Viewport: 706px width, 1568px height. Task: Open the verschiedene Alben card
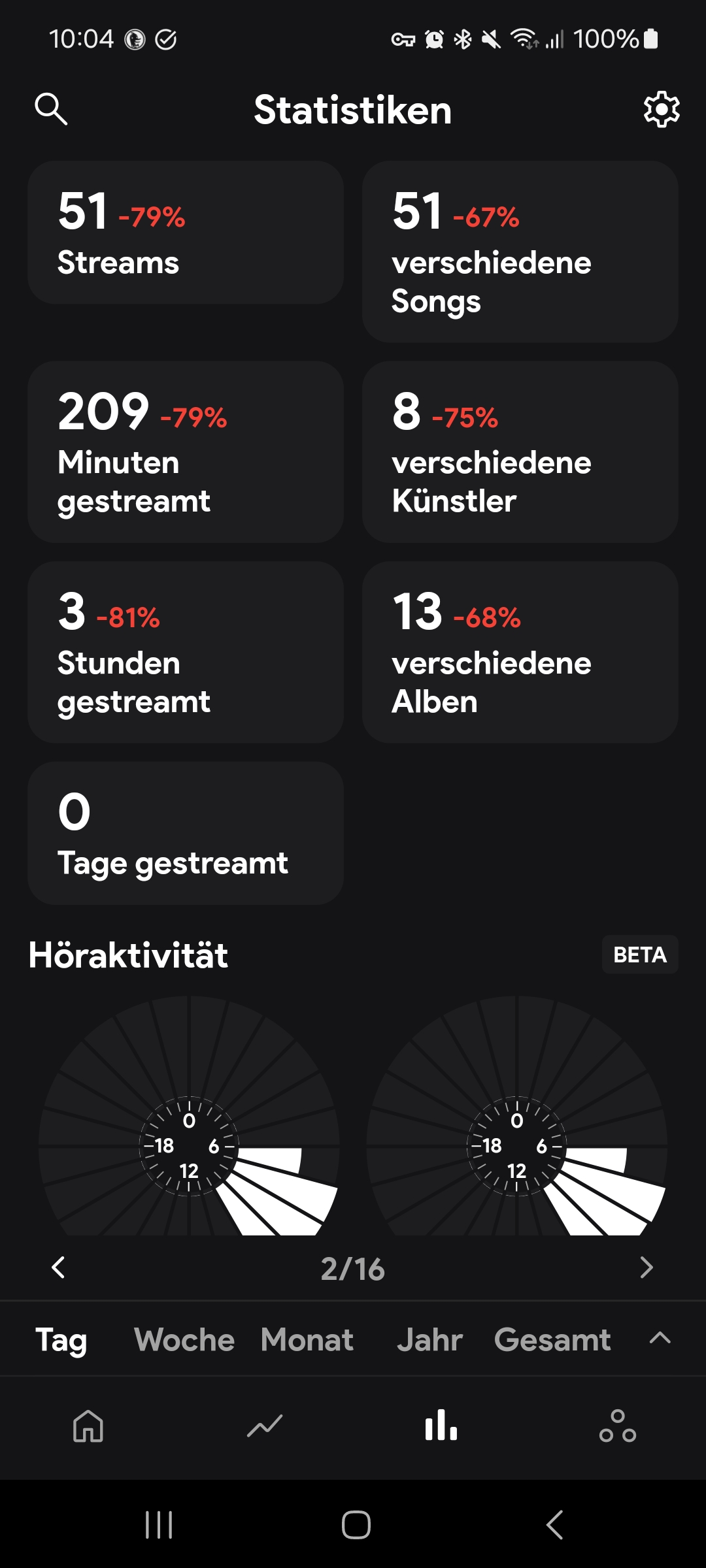click(520, 652)
